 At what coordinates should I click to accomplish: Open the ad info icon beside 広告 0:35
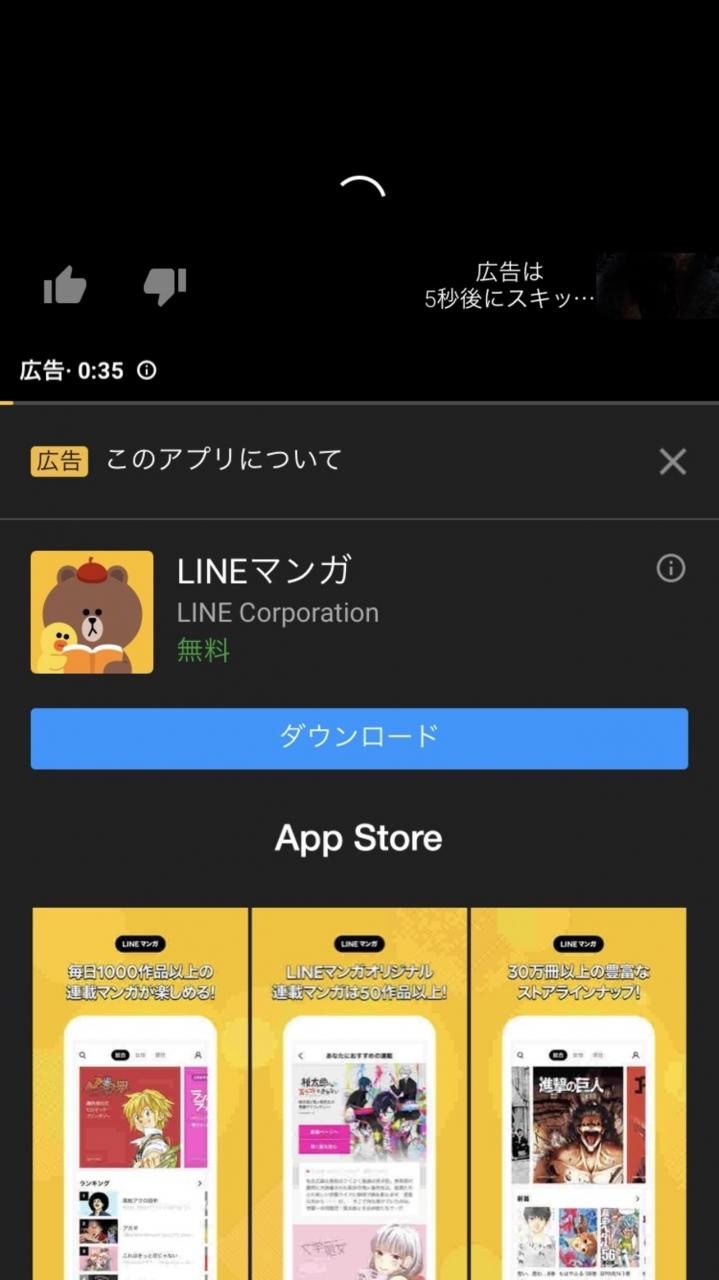tap(147, 371)
